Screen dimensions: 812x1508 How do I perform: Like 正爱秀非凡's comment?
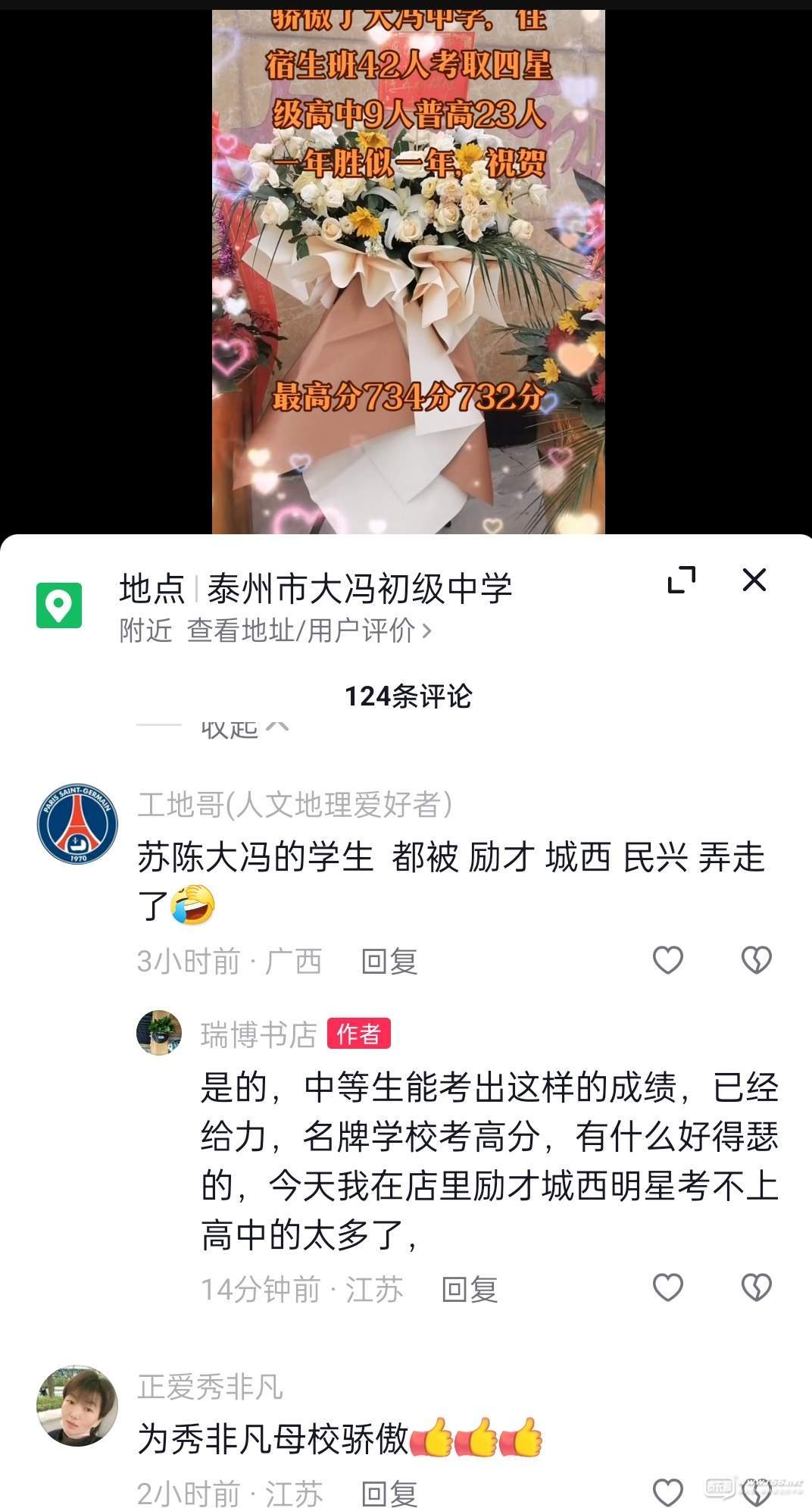click(x=667, y=1492)
